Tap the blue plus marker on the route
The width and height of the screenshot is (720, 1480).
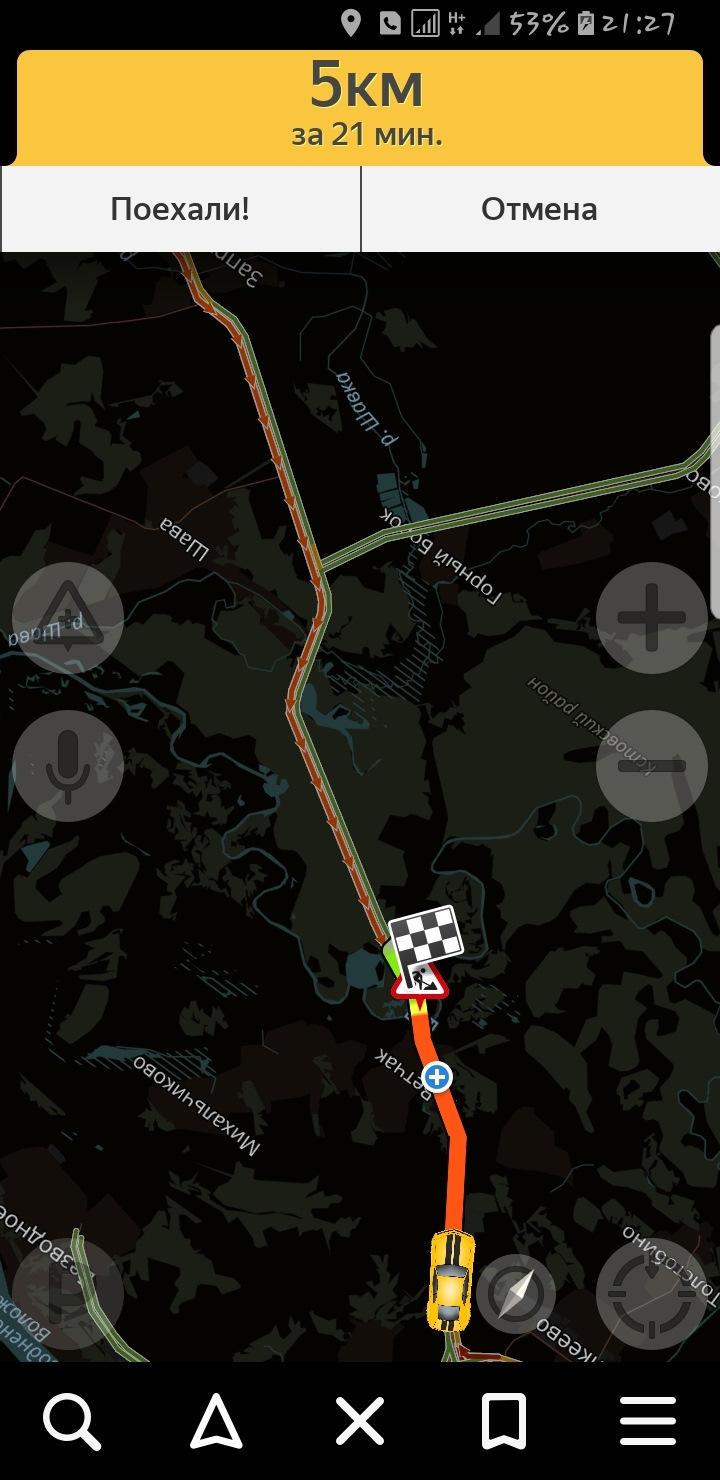436,1077
